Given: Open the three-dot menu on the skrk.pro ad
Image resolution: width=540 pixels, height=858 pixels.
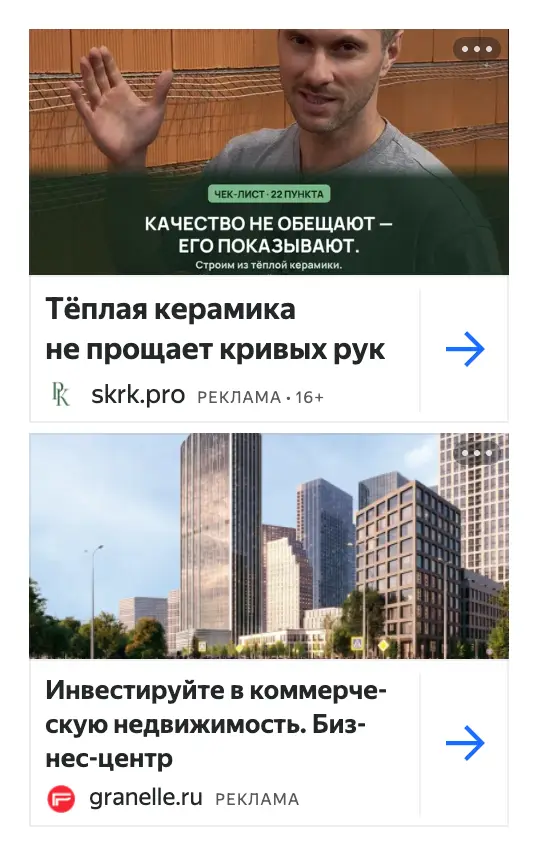Looking at the screenshot, I should point(477,49).
